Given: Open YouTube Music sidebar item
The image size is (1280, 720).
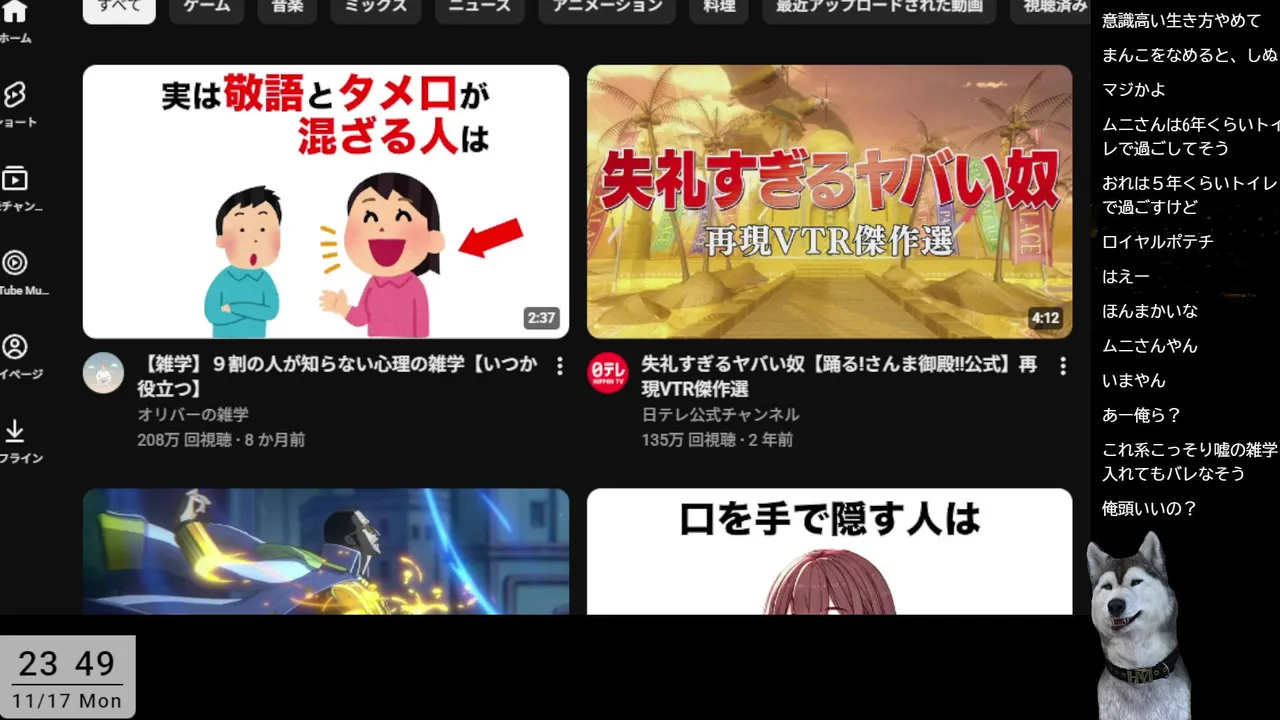Looking at the screenshot, I should click(15, 272).
